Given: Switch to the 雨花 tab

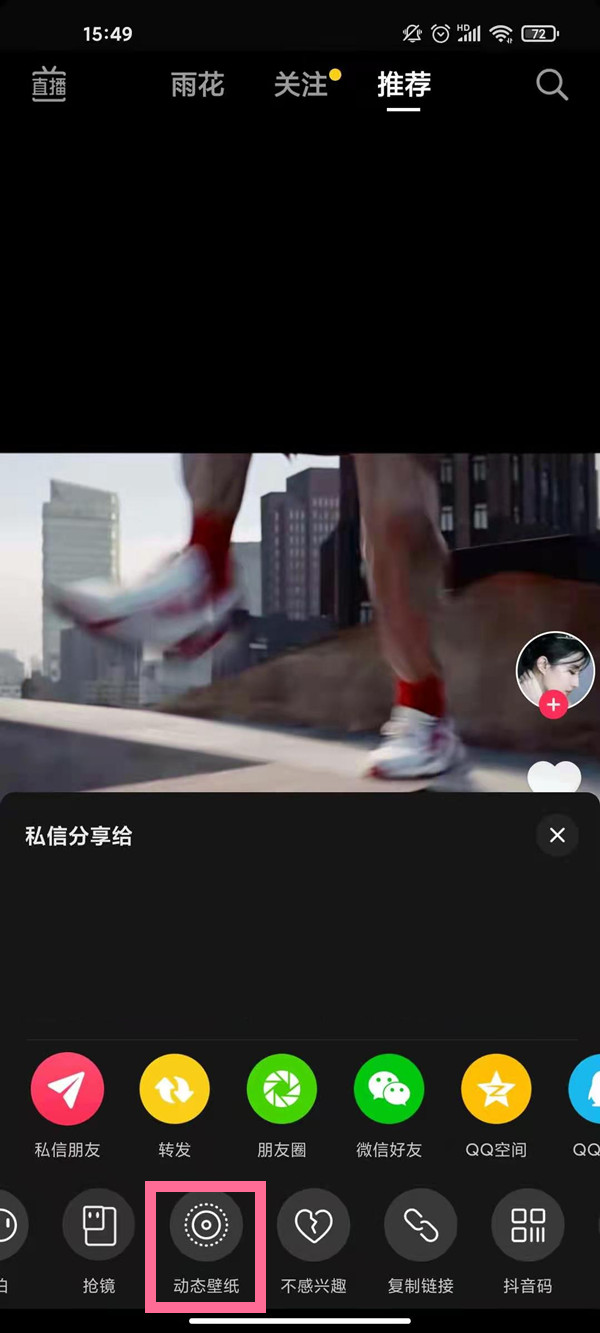Looking at the screenshot, I should pos(197,85).
